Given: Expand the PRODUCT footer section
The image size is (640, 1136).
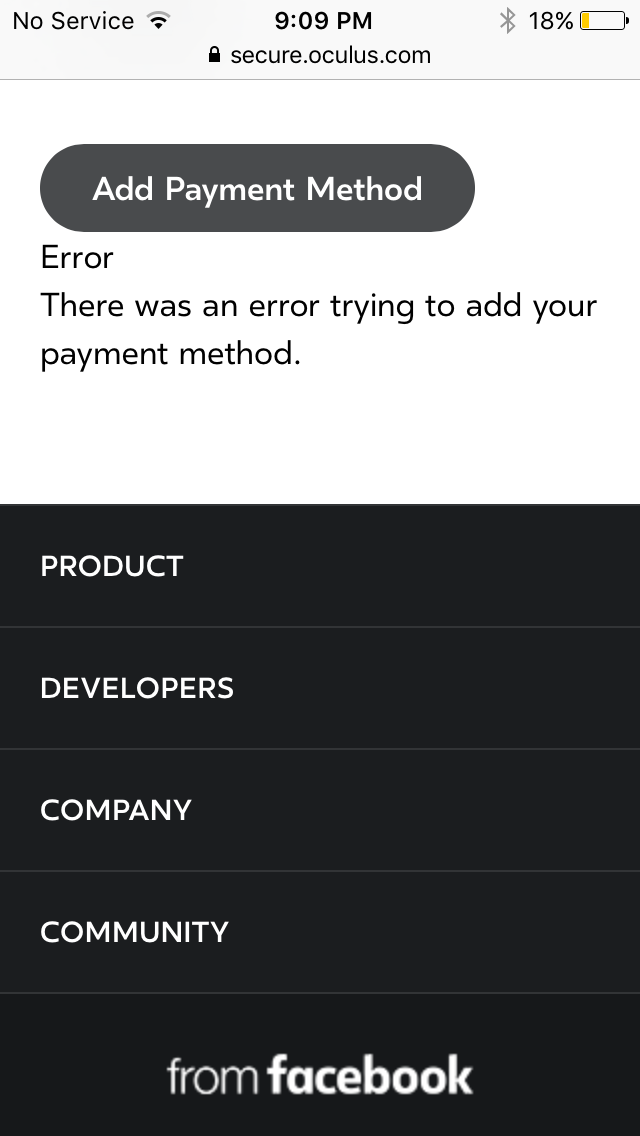Looking at the screenshot, I should [x=320, y=566].
